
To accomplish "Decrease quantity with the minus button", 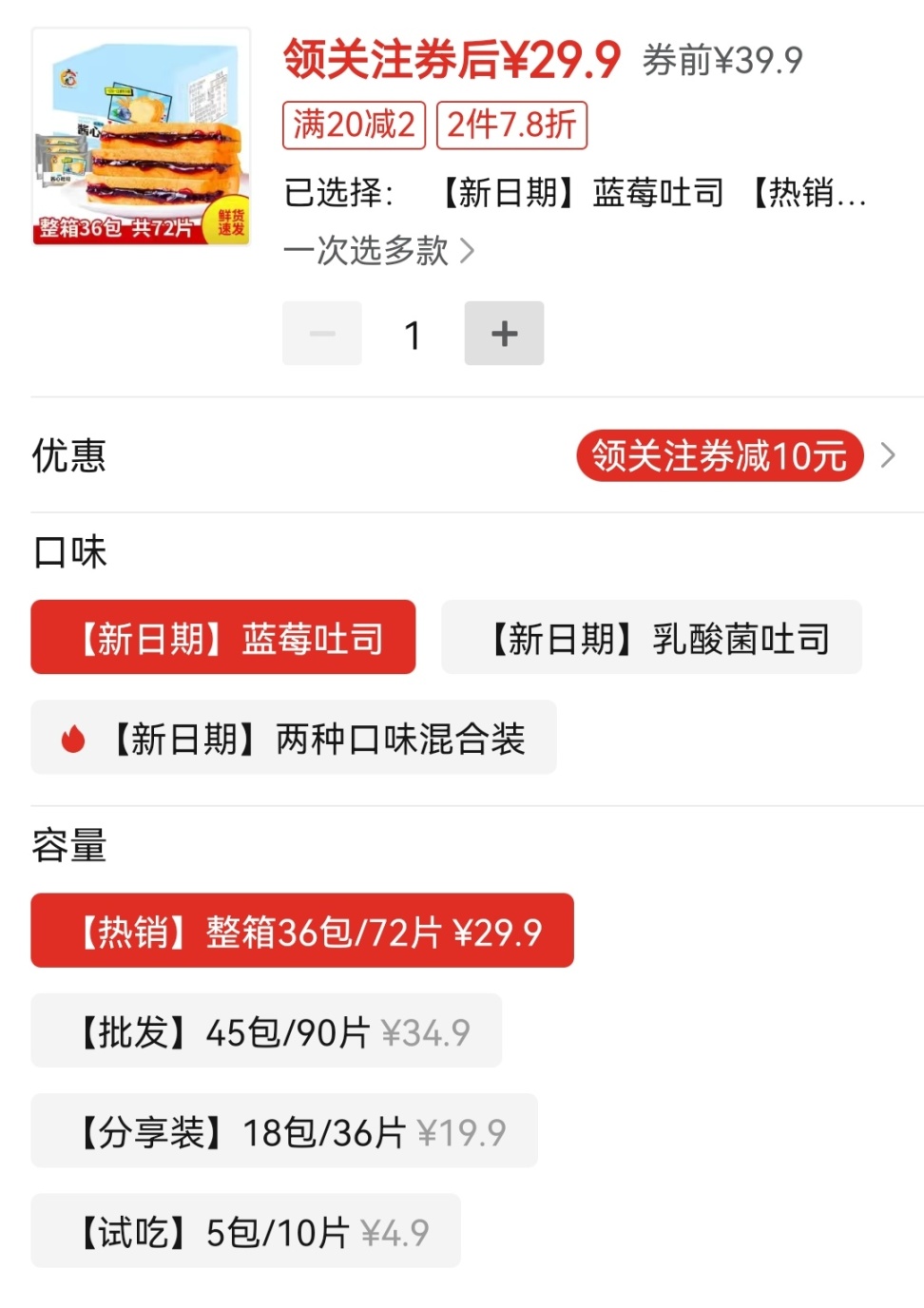I will (322, 334).
